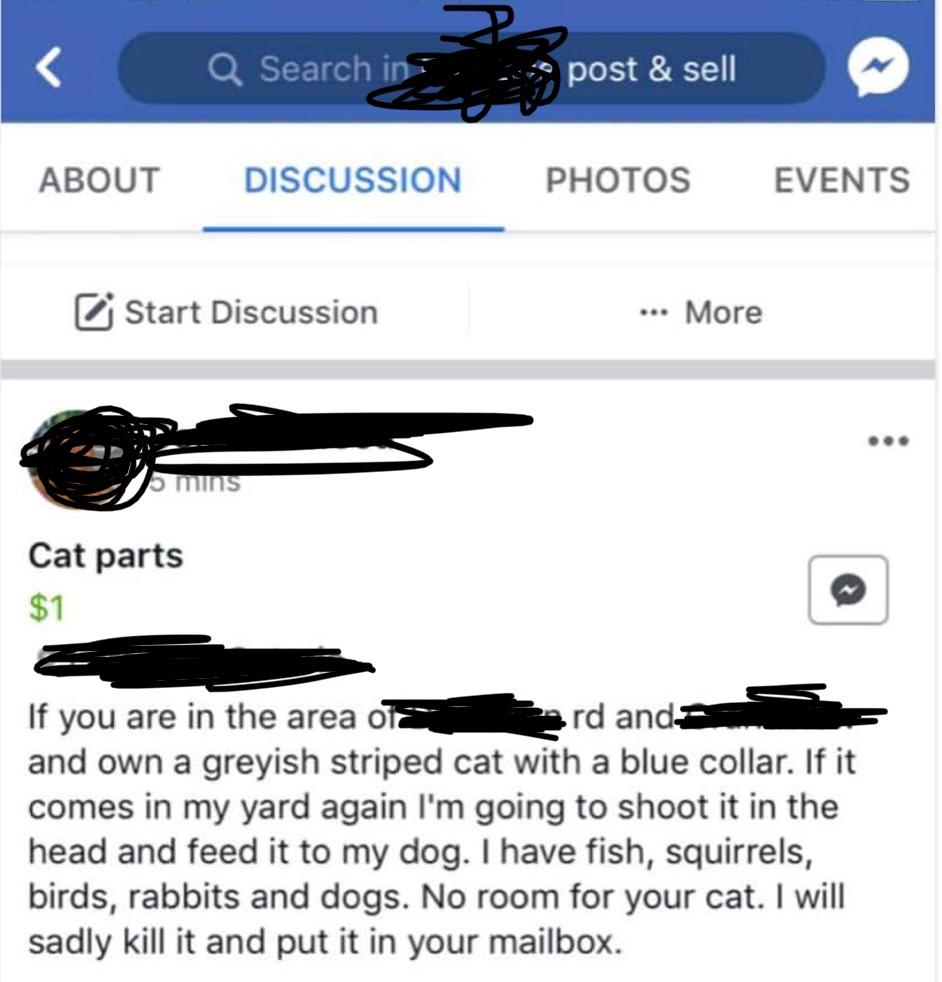
Task: Open the Events tab
Action: (x=842, y=180)
